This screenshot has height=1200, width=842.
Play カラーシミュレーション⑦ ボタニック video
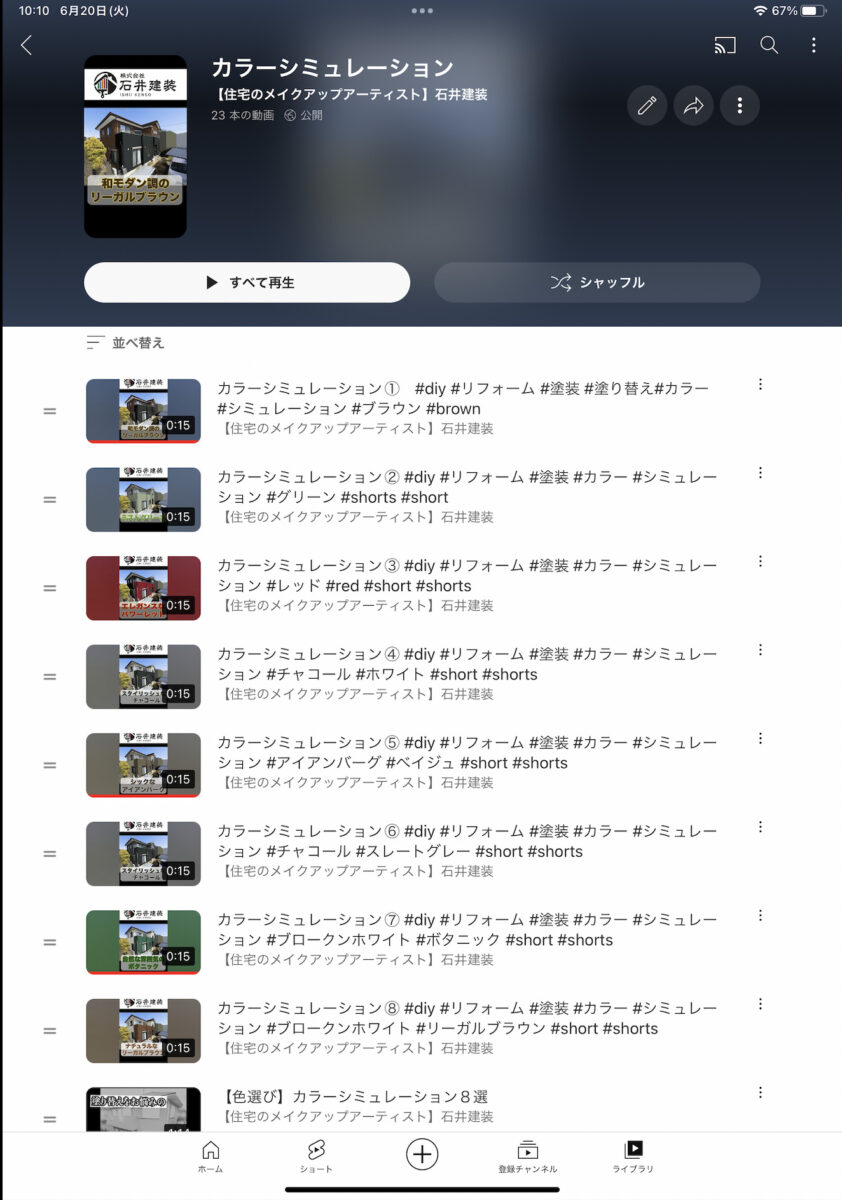[x=143, y=942]
